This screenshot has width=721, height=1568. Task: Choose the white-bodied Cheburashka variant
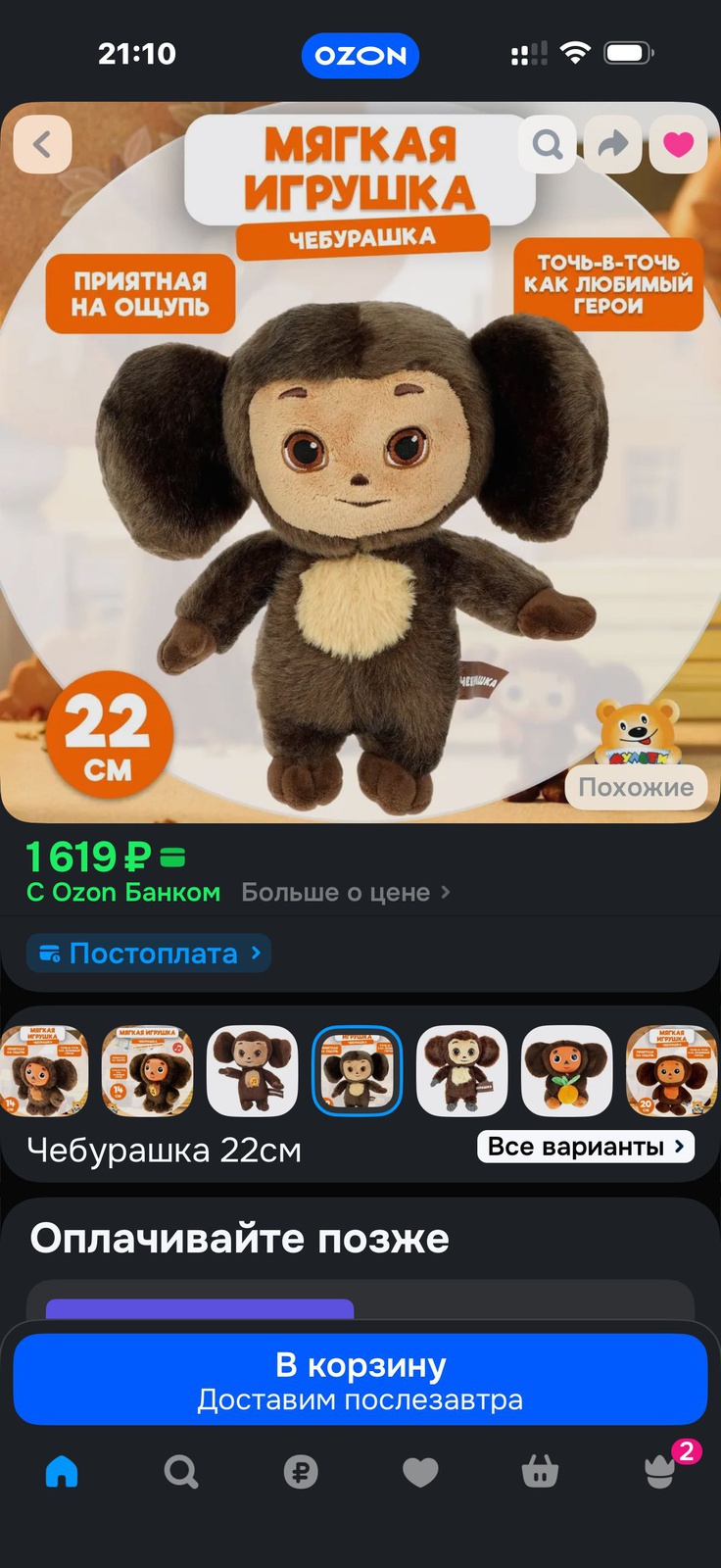pyautogui.click(x=461, y=1070)
